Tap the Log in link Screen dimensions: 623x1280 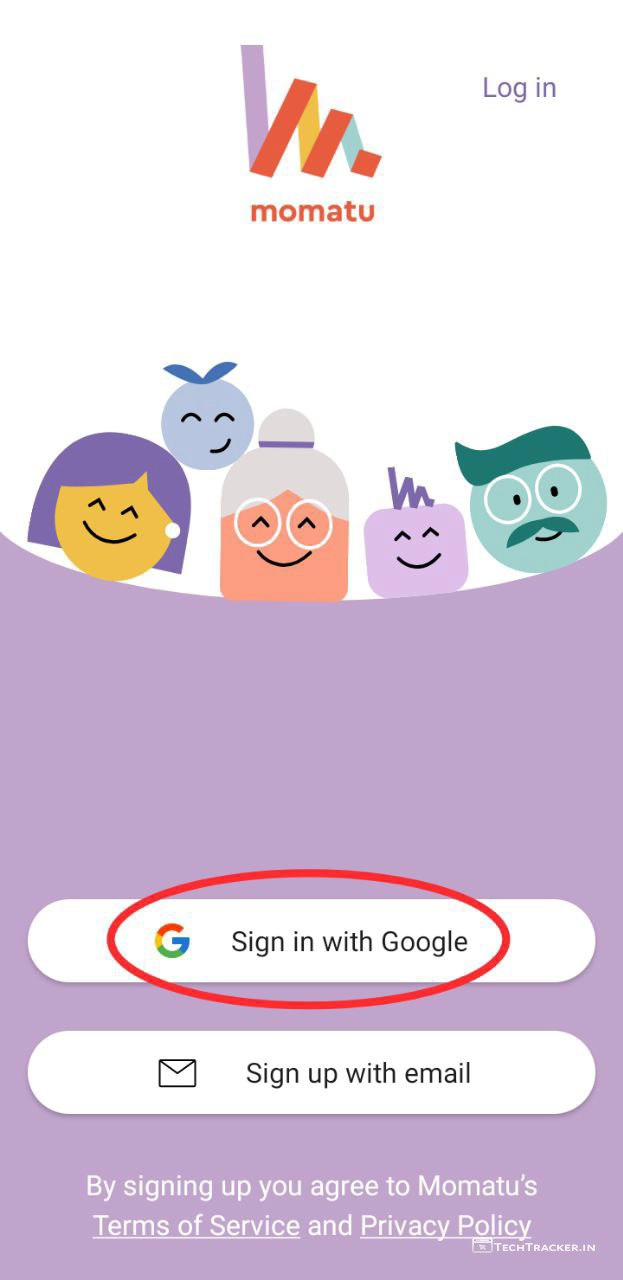tap(518, 88)
